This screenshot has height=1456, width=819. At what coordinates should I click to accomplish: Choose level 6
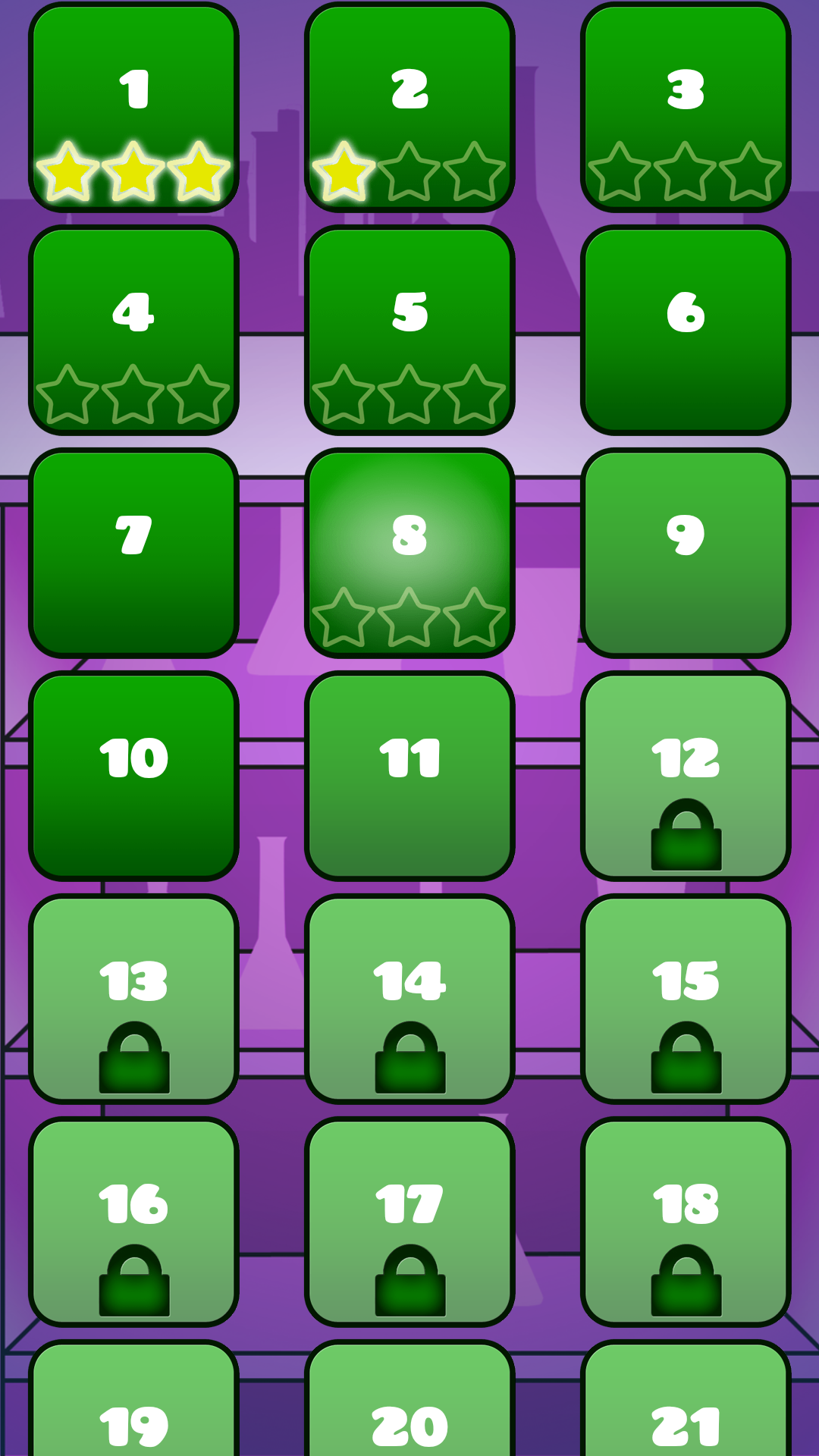(686, 331)
